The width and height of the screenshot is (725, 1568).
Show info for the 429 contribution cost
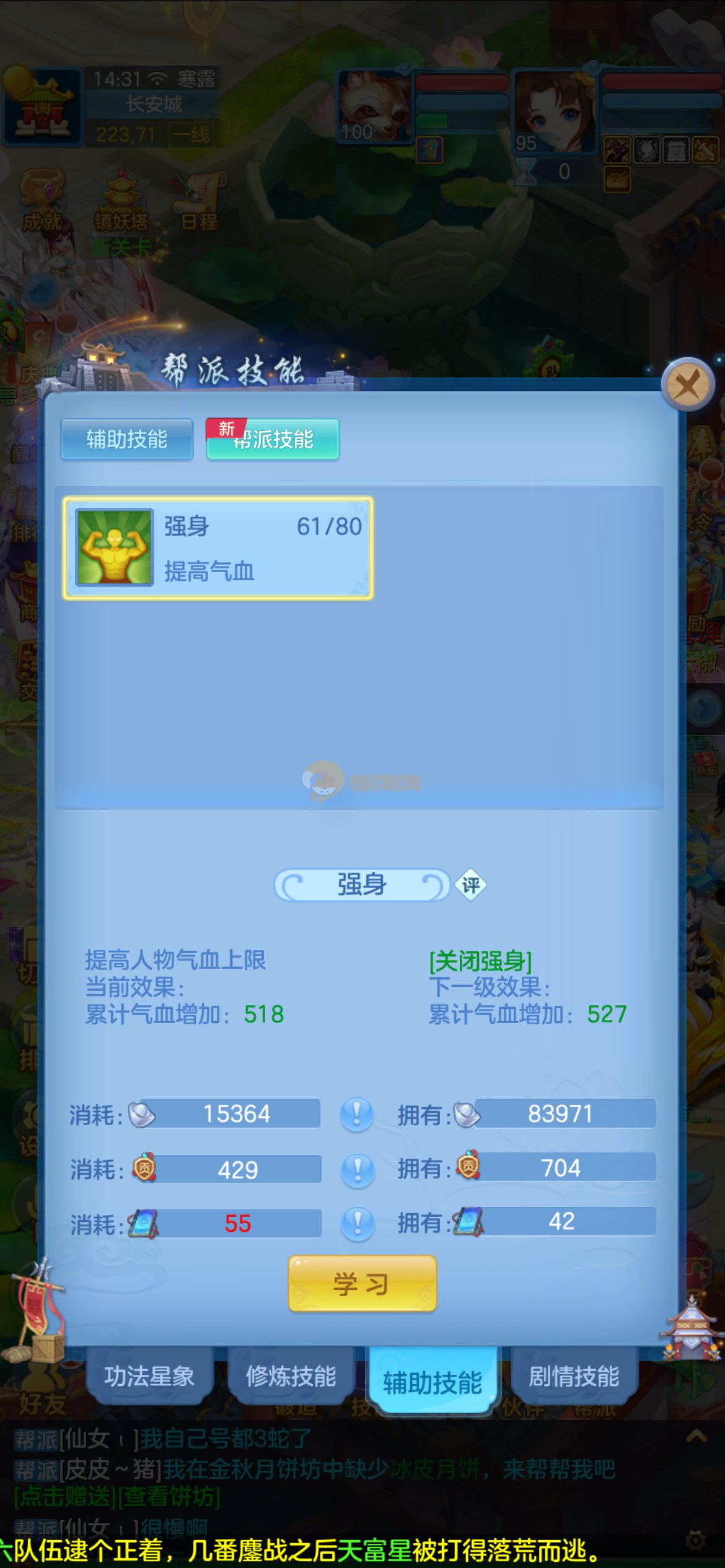click(357, 1169)
